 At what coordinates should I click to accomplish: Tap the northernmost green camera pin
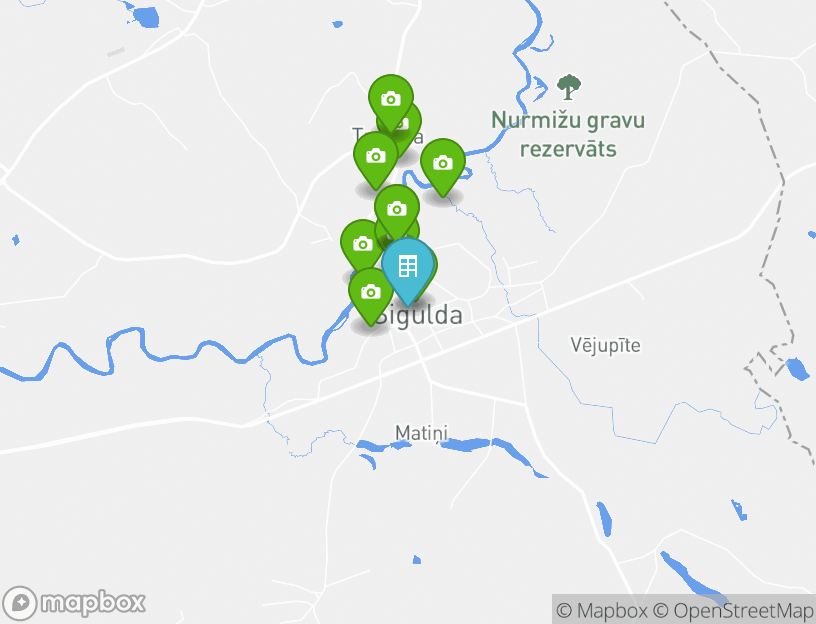pyautogui.click(x=390, y=99)
